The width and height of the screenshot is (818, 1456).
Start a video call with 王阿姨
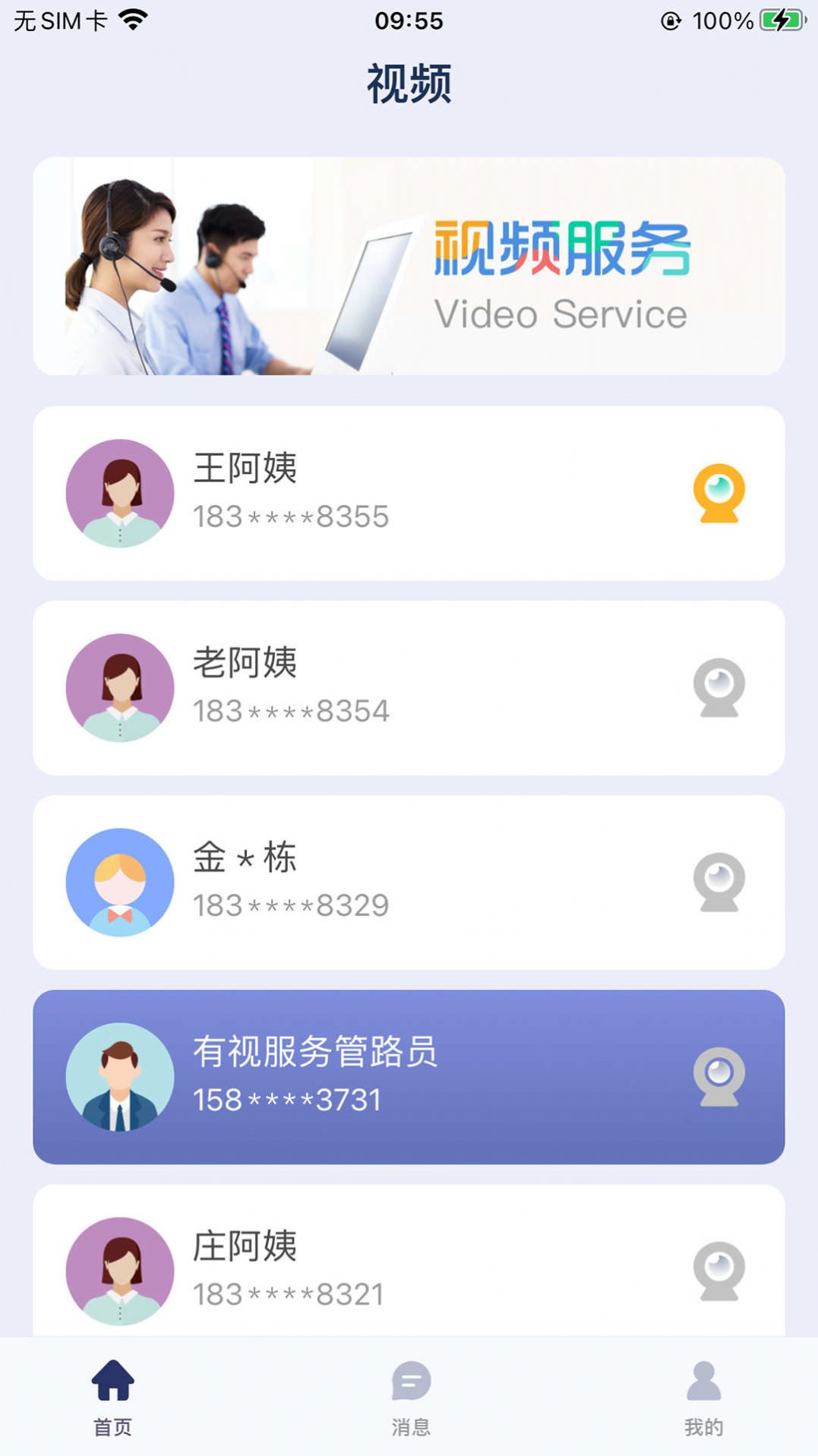pos(719,494)
